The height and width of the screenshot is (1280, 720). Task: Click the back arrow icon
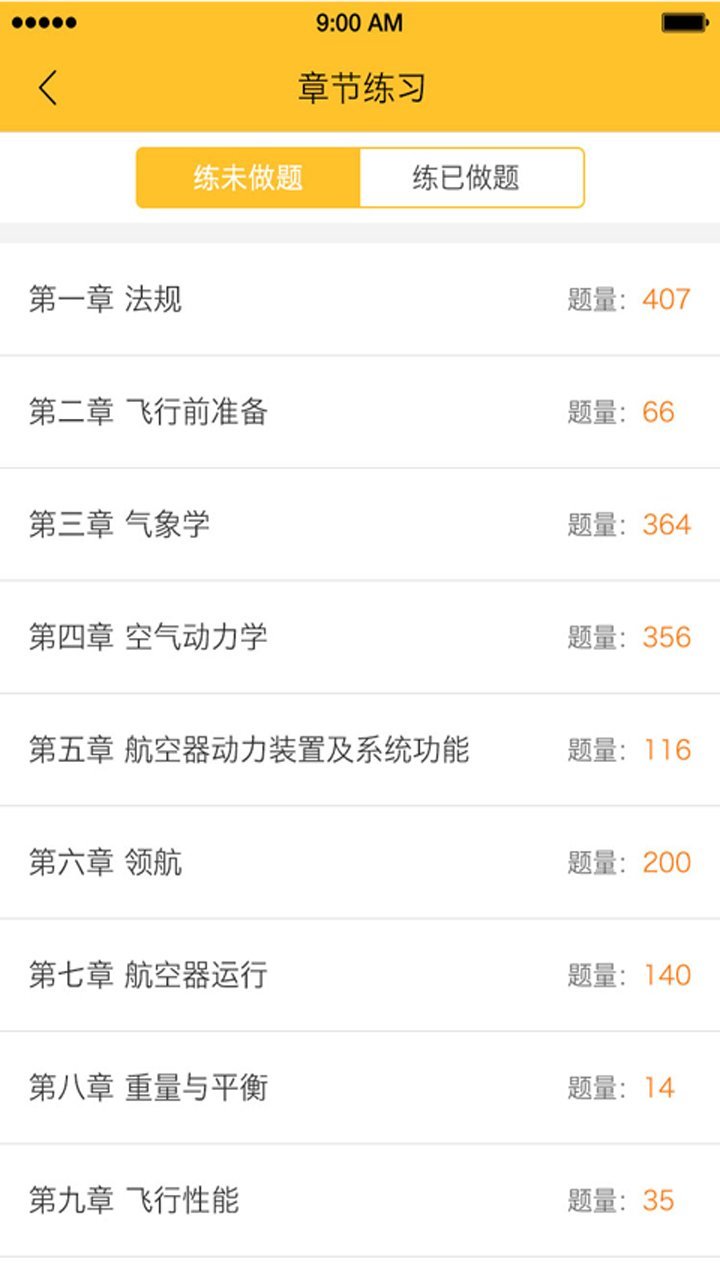pos(47,87)
